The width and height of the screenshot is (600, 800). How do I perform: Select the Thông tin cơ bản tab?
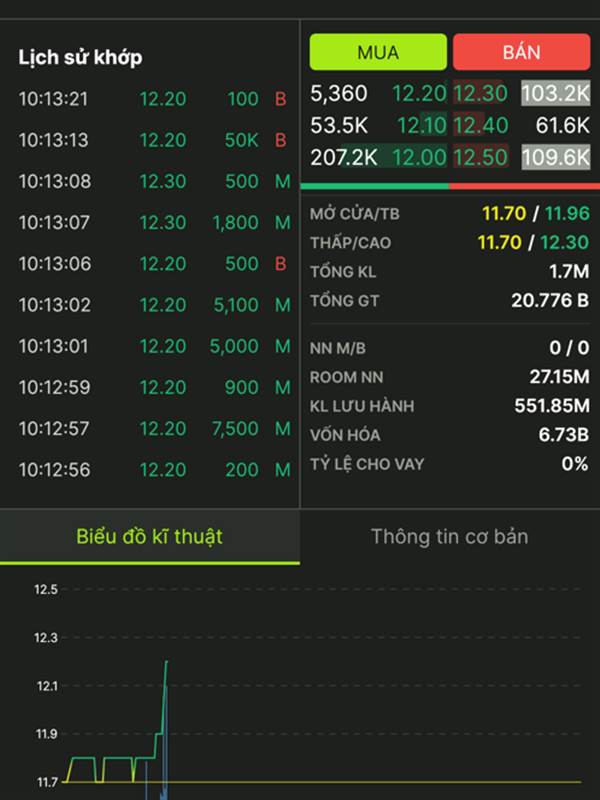[449, 537]
